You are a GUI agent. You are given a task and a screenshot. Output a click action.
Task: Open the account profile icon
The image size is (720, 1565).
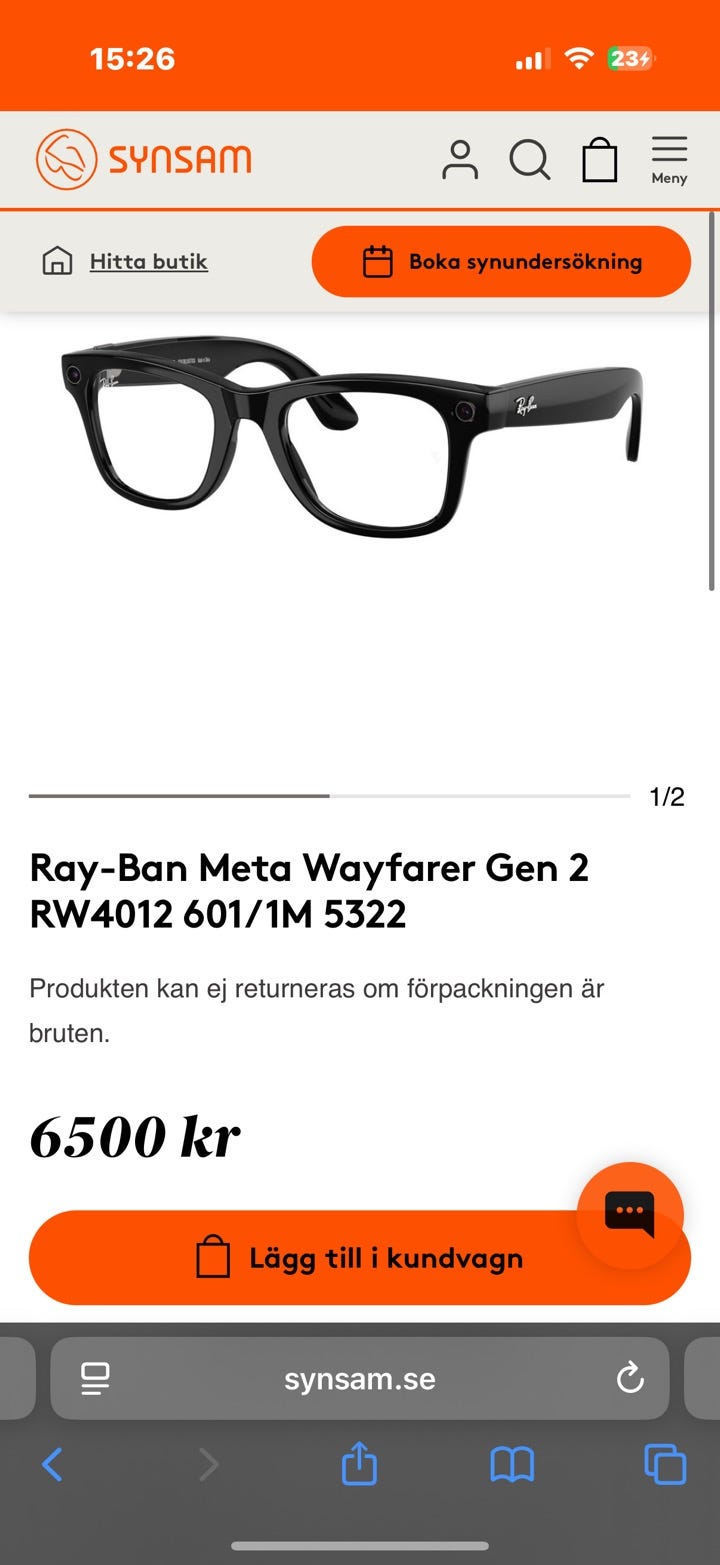pyautogui.click(x=461, y=160)
